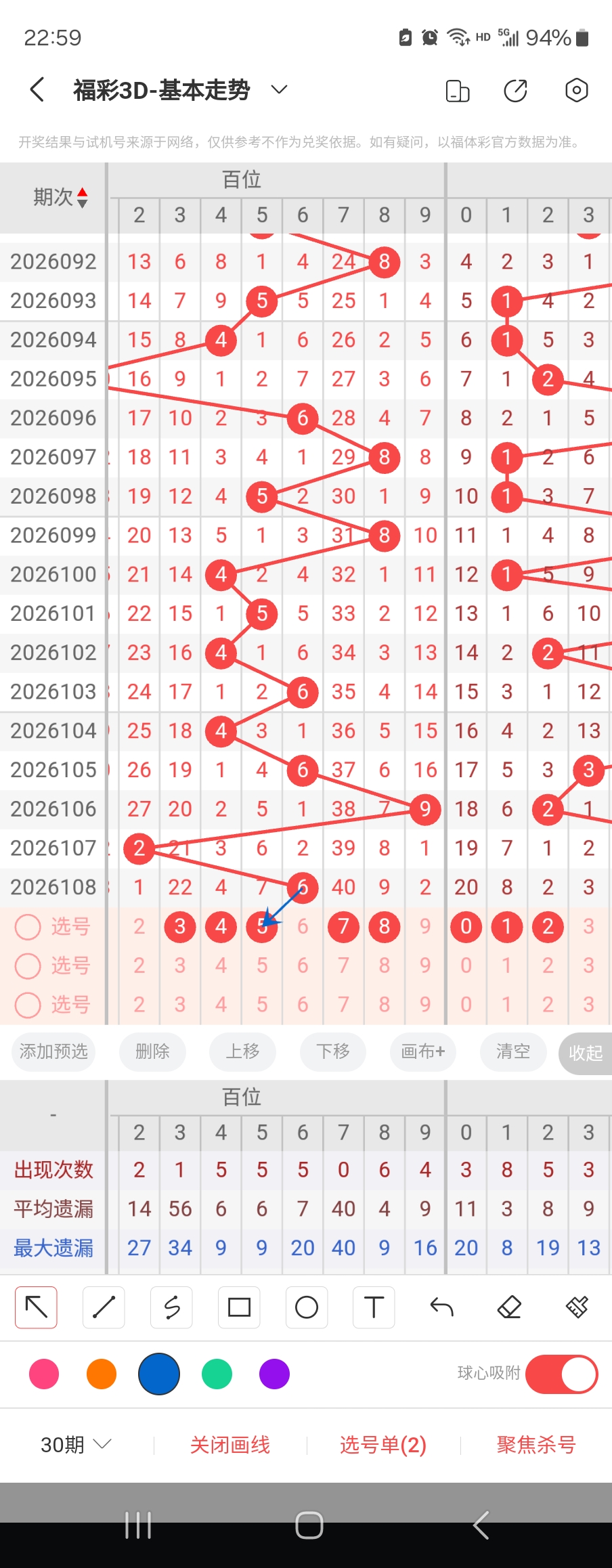The image size is (612, 1568).
Task: Expand the 福彩3D-基本走势 title dropdown
Action: 279,89
